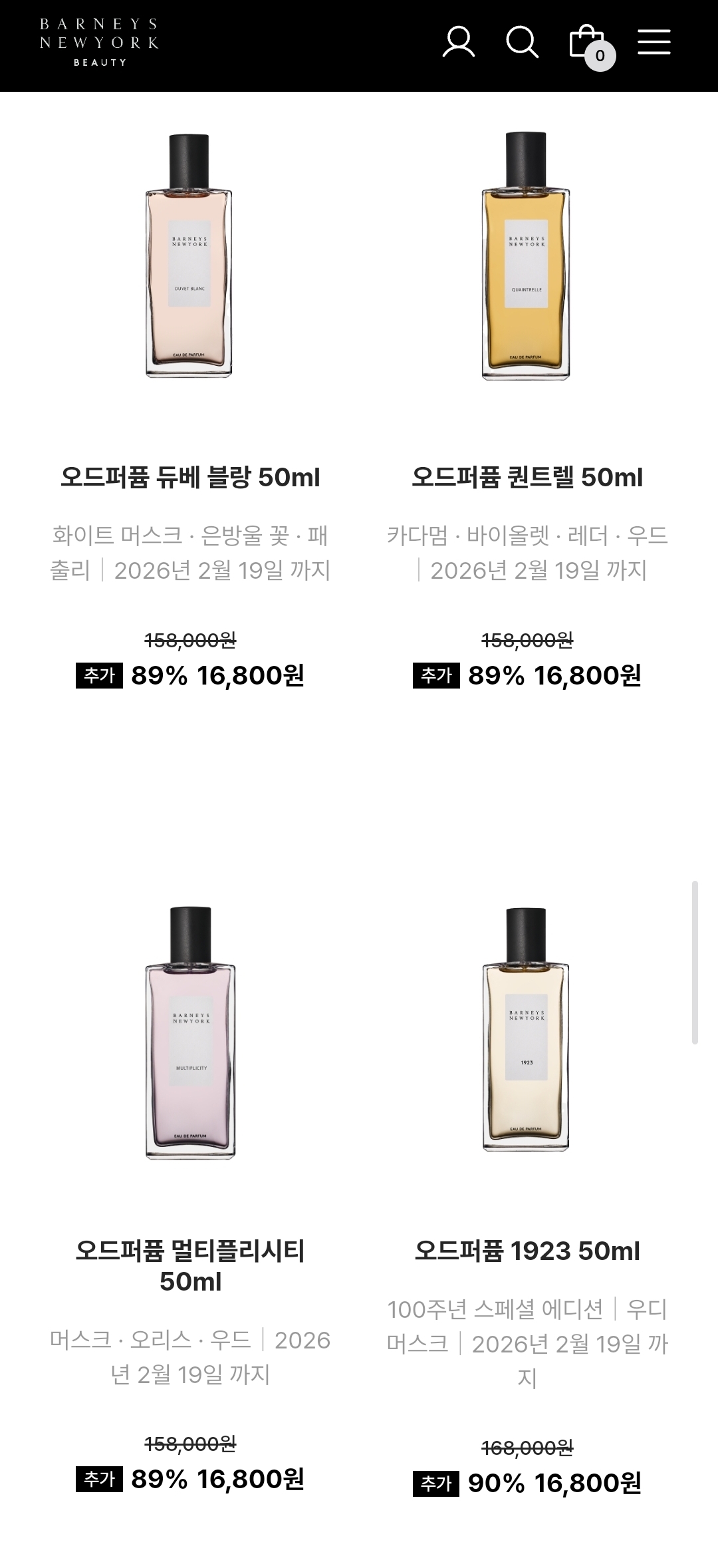718x1568 pixels.
Task: Open the hamburger menu
Action: point(654,43)
